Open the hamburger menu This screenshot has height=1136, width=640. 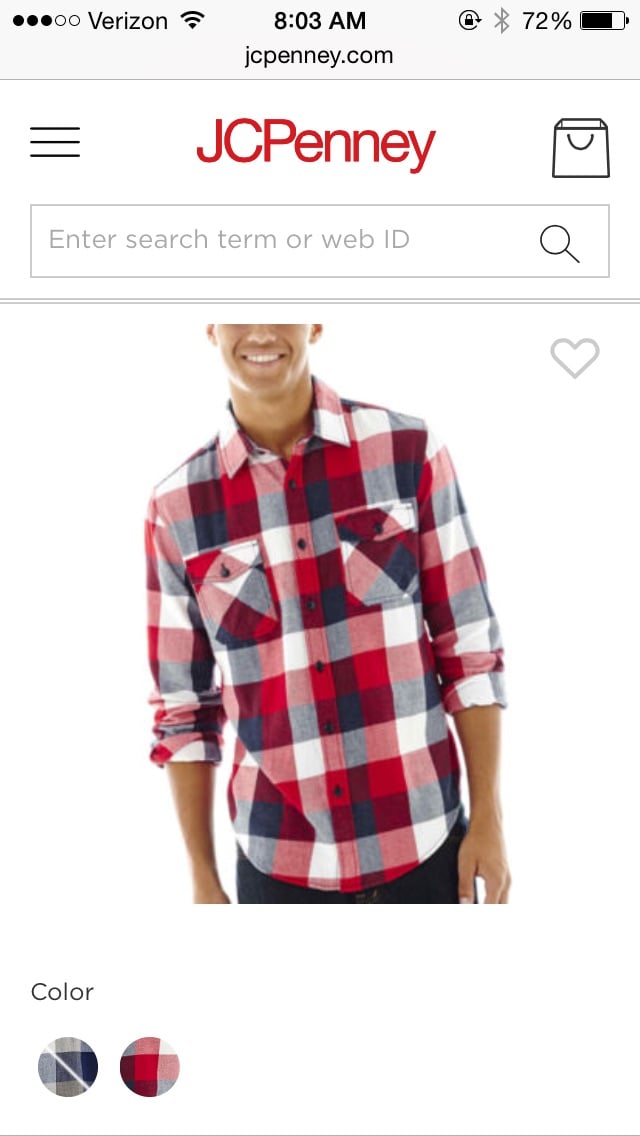tap(55, 142)
